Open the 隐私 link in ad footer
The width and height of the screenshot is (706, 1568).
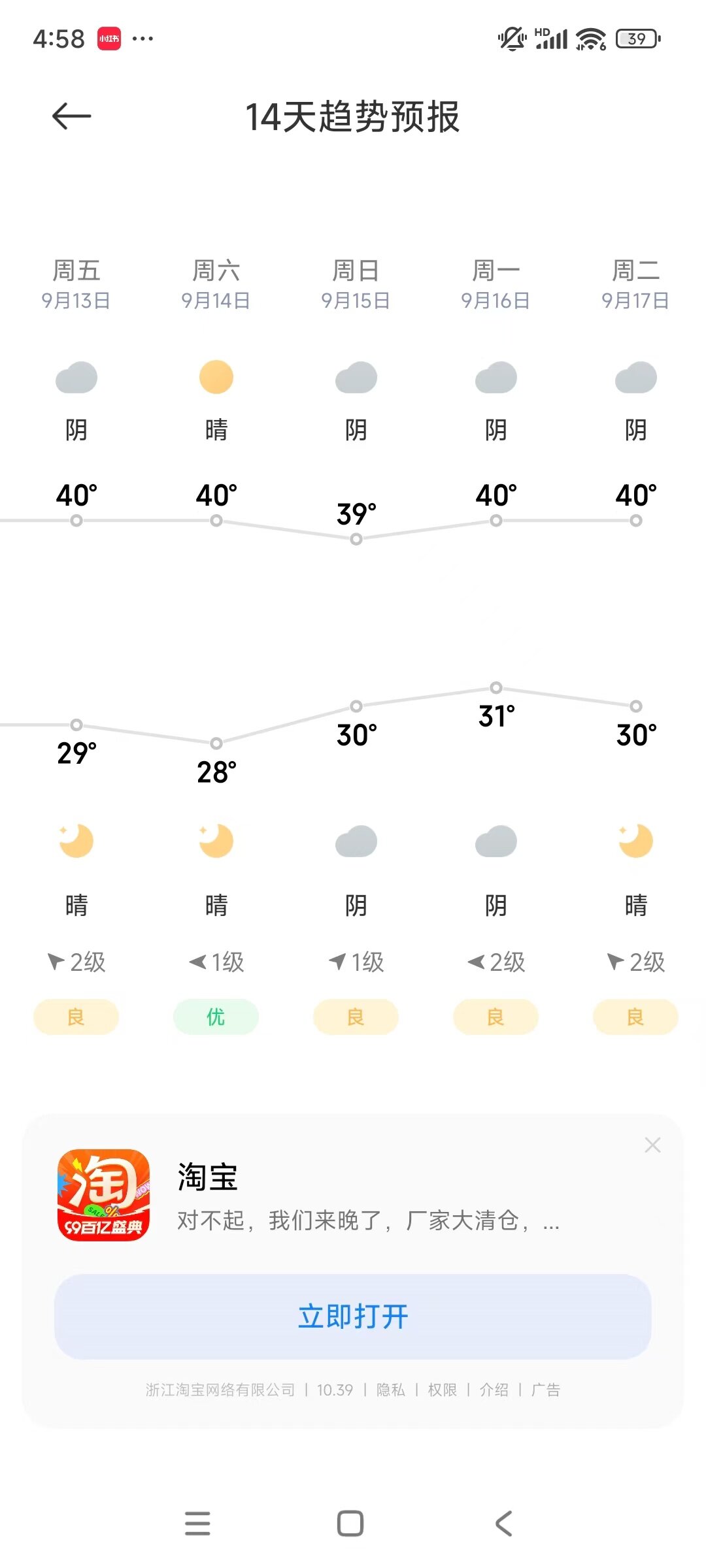coord(390,1390)
